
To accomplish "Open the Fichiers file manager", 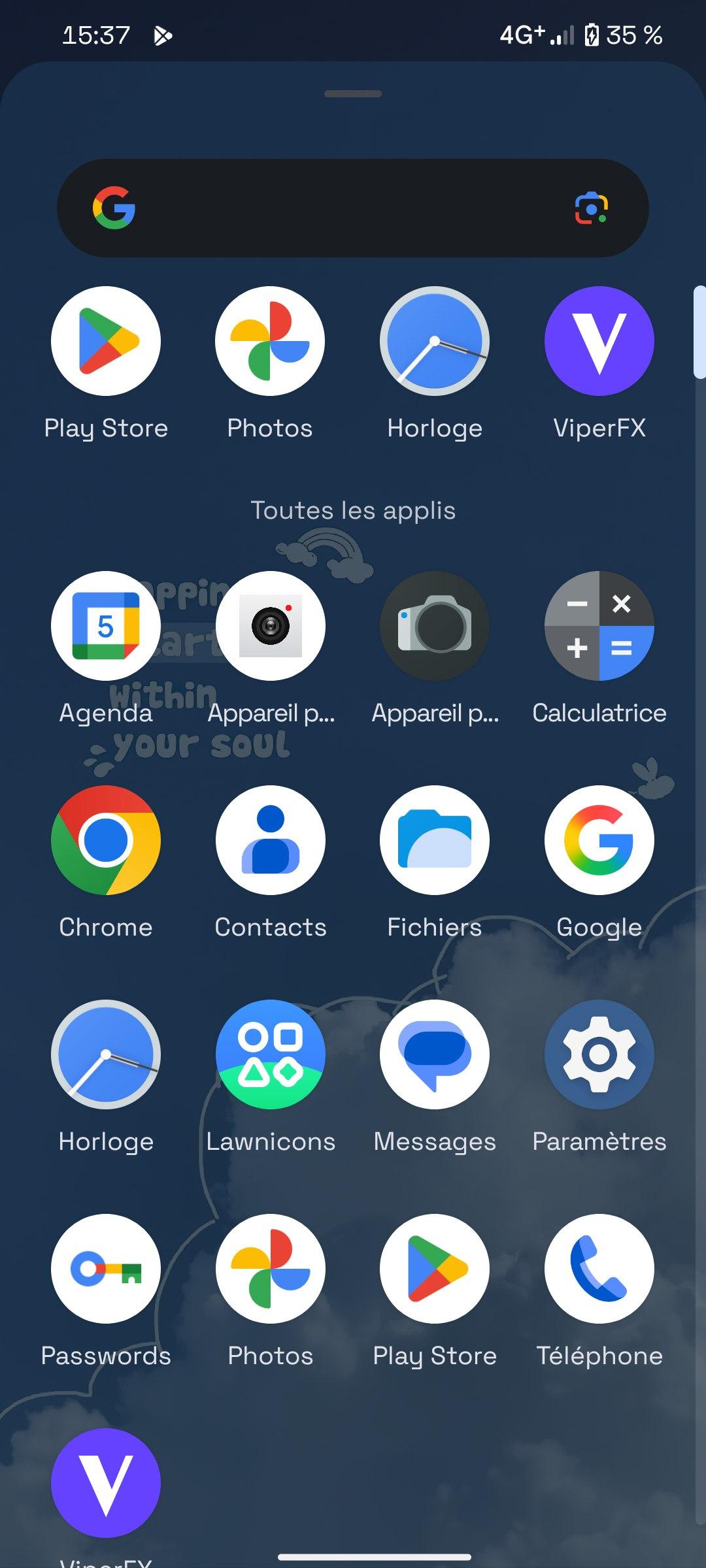I will click(x=435, y=840).
